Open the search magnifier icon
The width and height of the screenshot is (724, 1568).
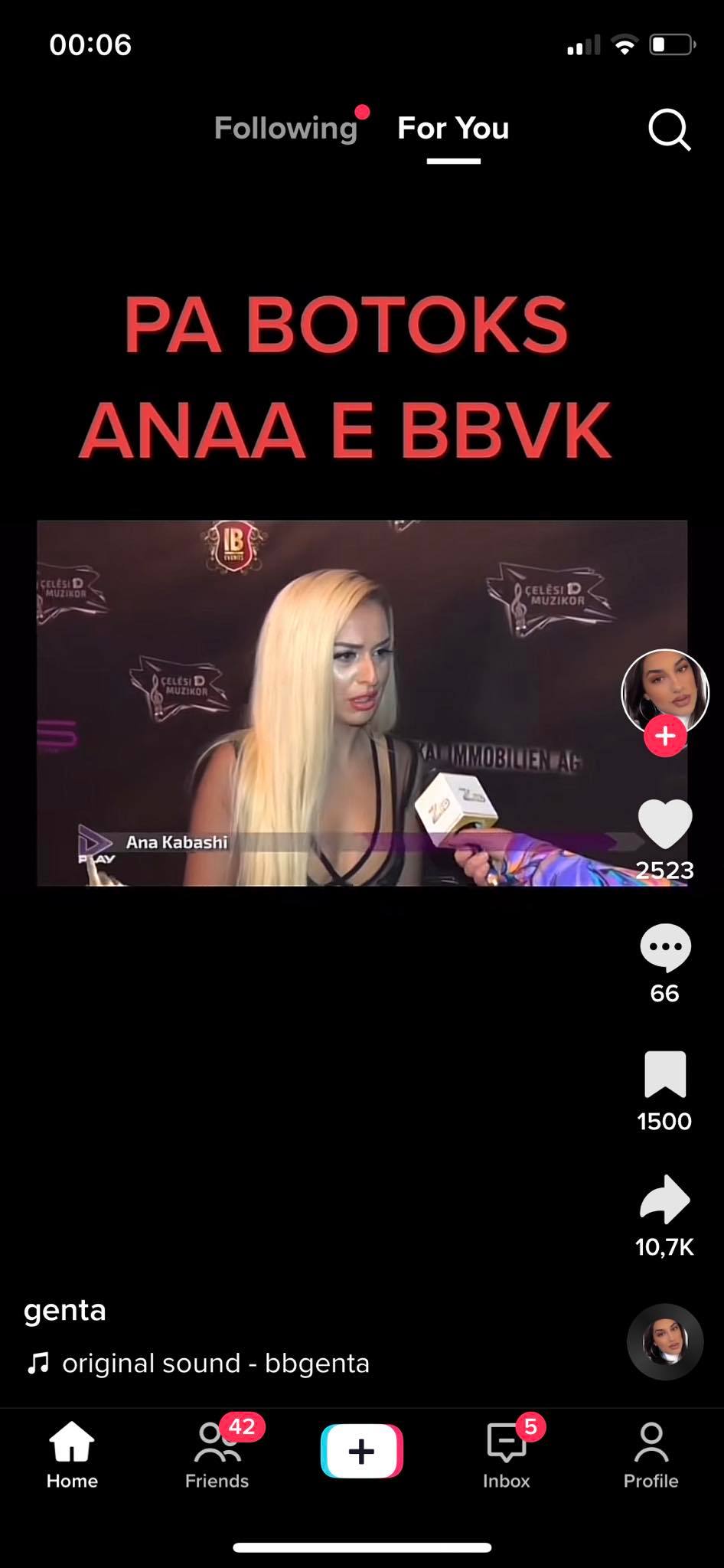point(670,129)
